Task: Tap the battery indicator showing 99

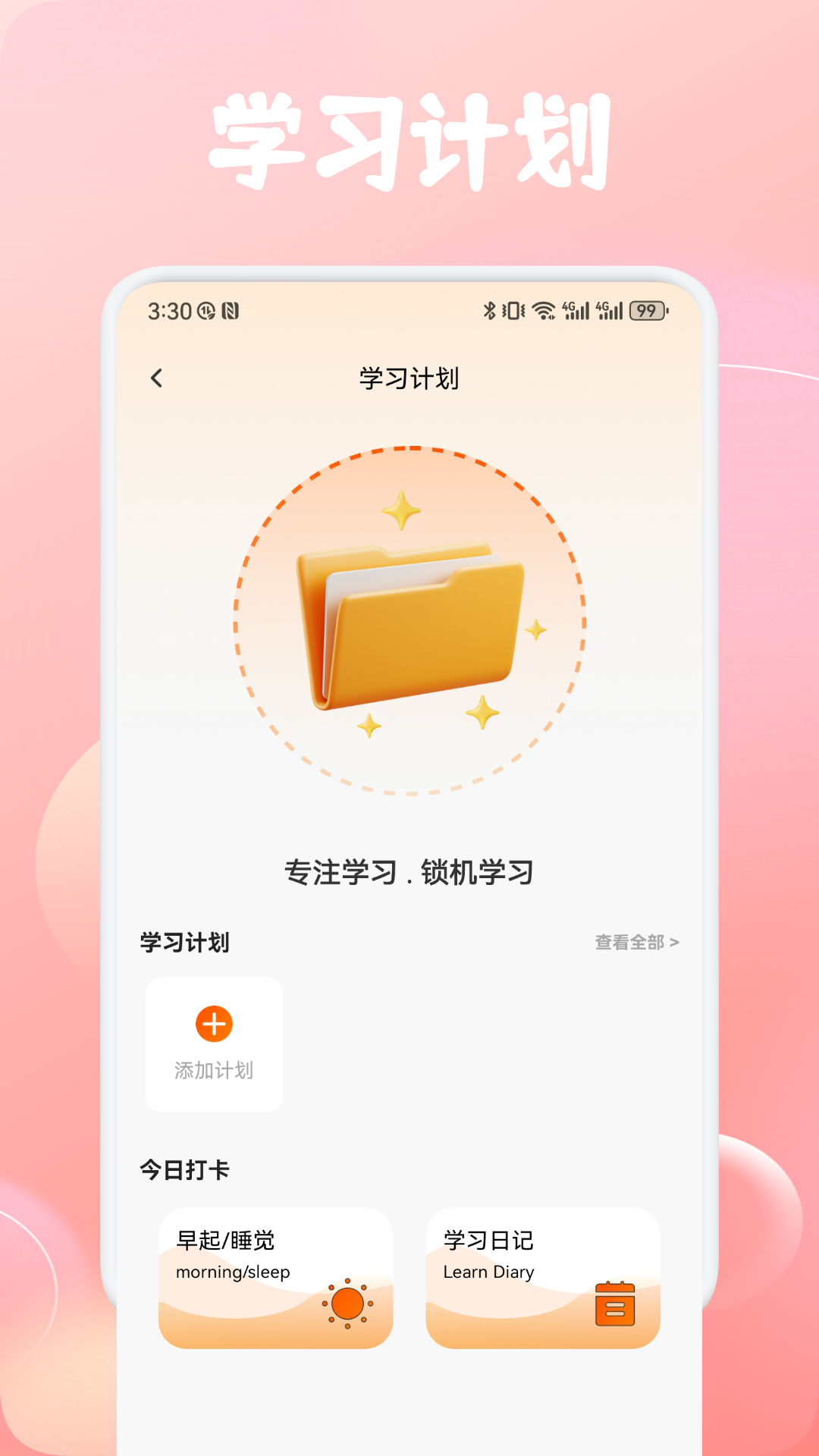Action: point(646,308)
